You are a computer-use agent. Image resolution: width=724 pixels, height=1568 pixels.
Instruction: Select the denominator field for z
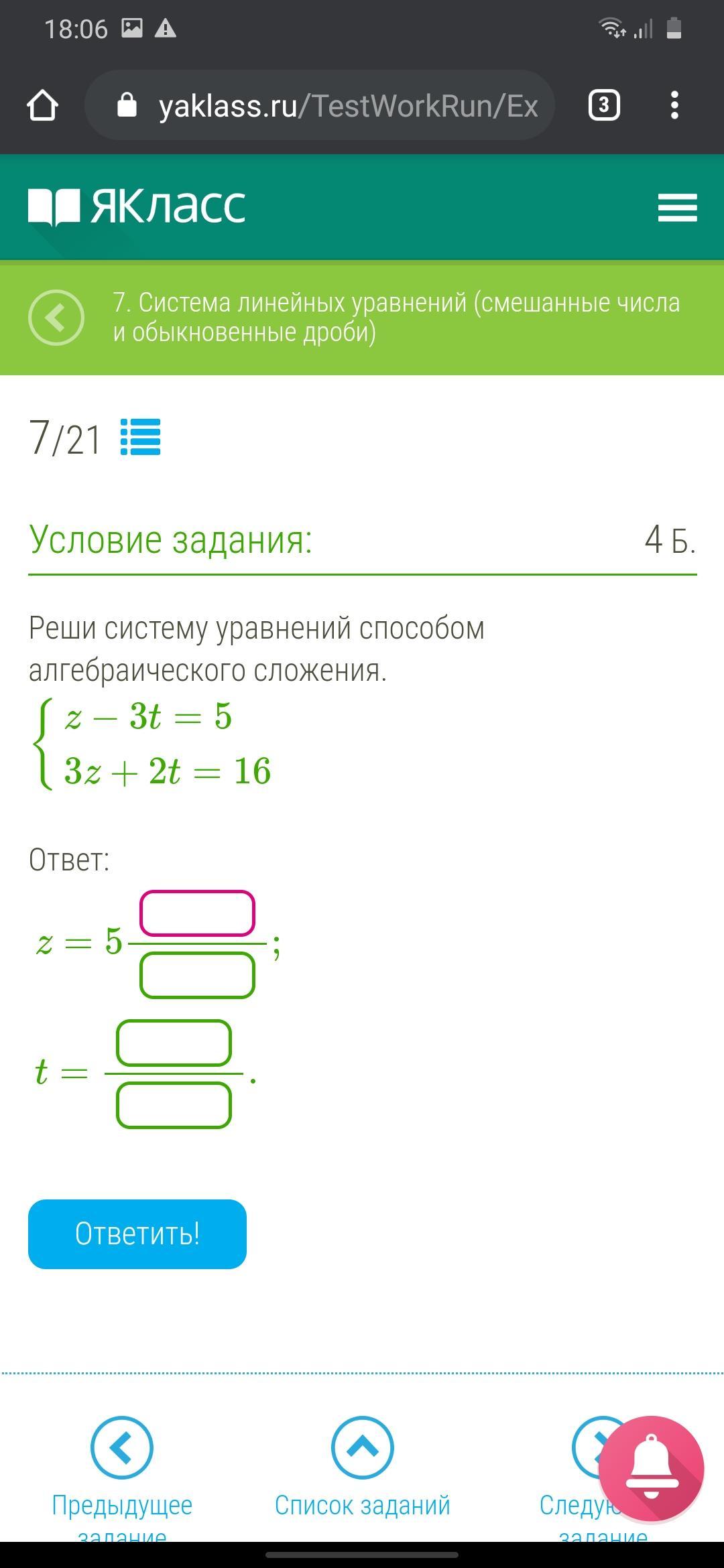pyautogui.click(x=197, y=976)
